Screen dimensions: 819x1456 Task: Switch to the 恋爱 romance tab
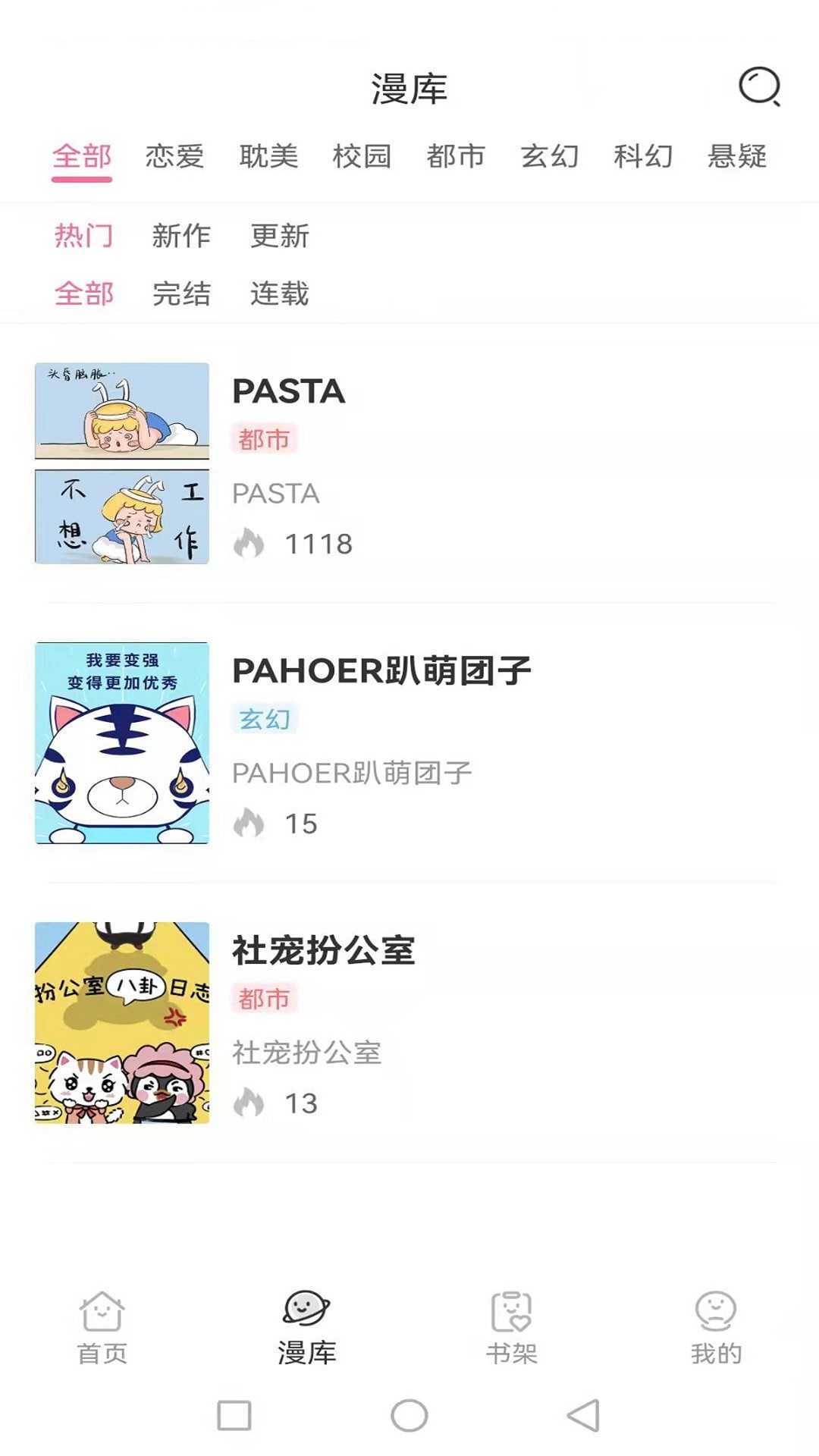pos(173,156)
